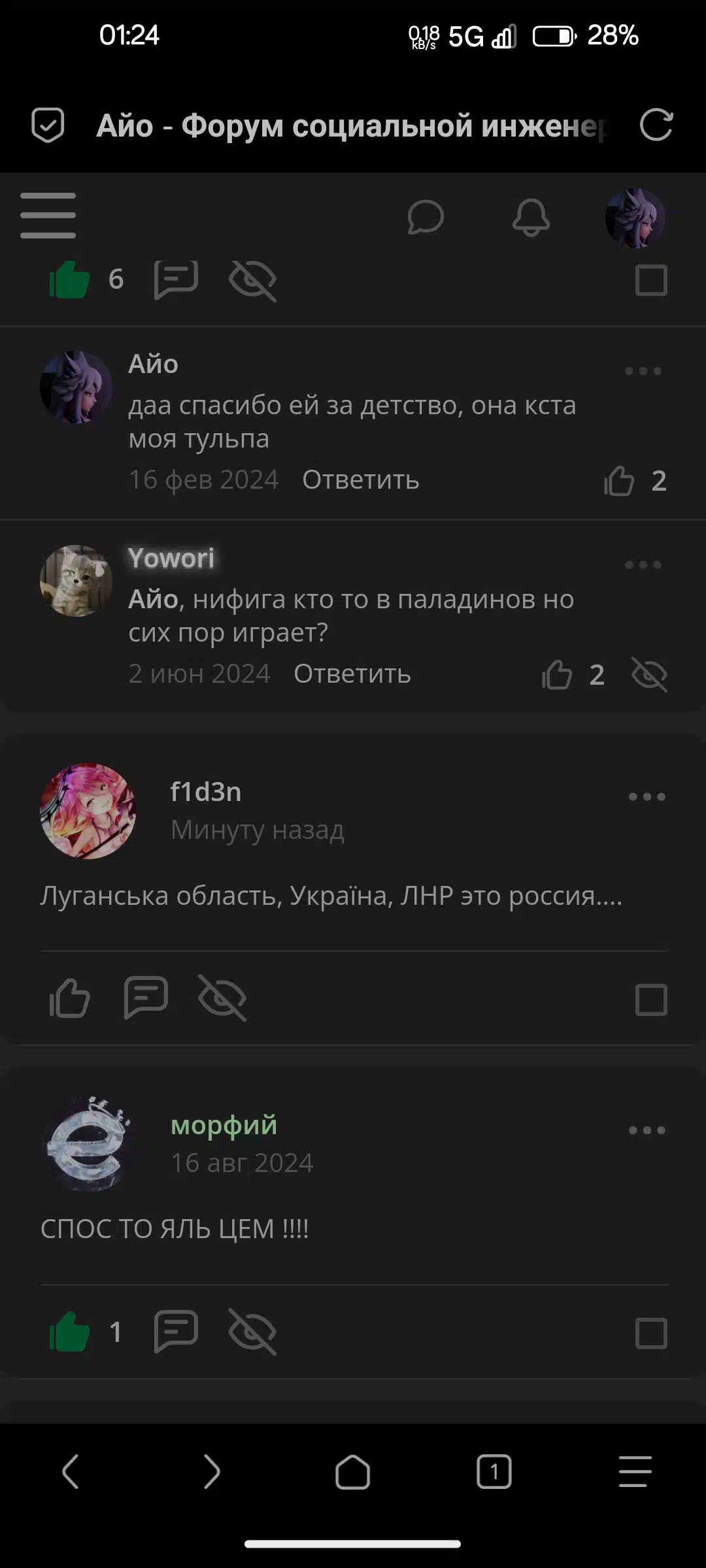Open your profile avatar in header
Screen dimensions: 706x1568
[x=635, y=218]
